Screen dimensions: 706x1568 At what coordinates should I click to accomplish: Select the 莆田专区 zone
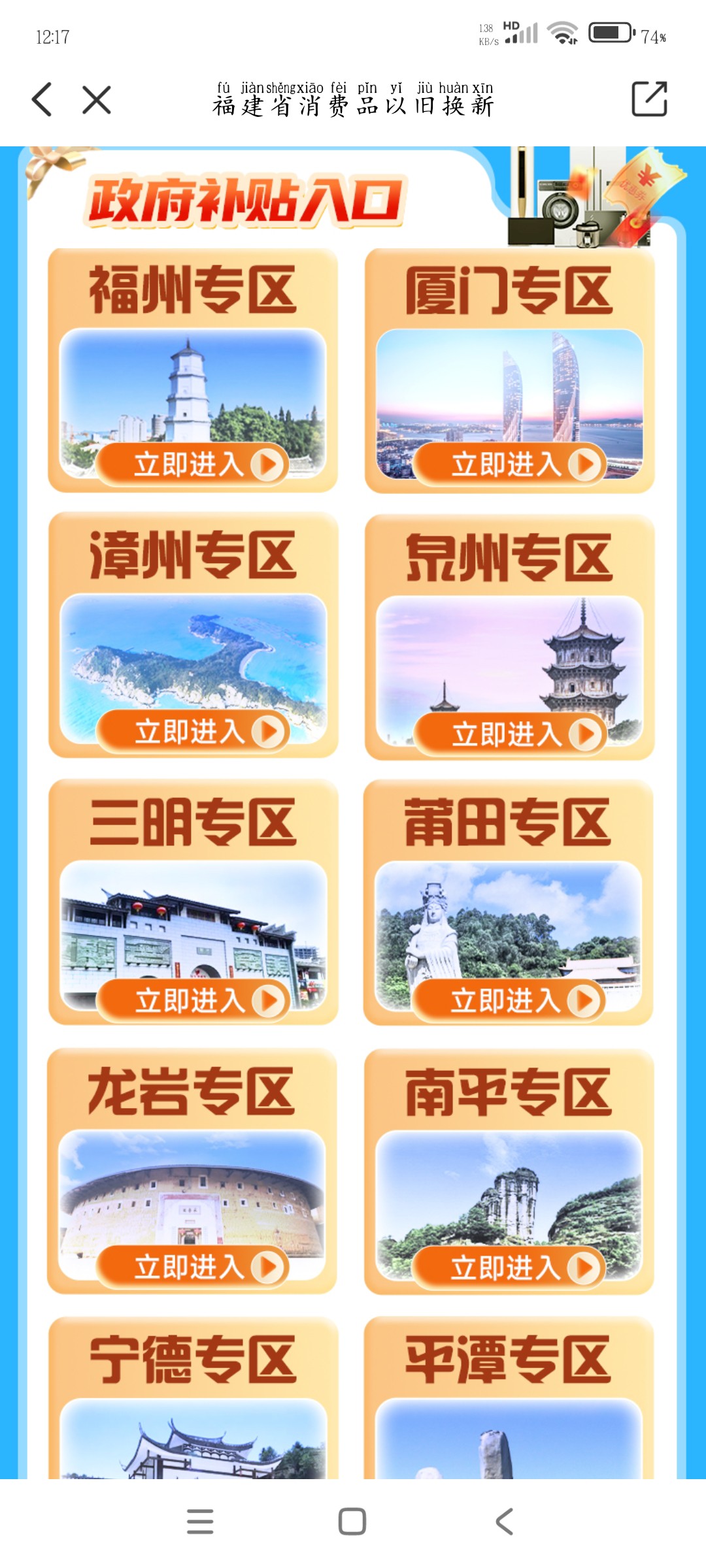[x=508, y=1000]
